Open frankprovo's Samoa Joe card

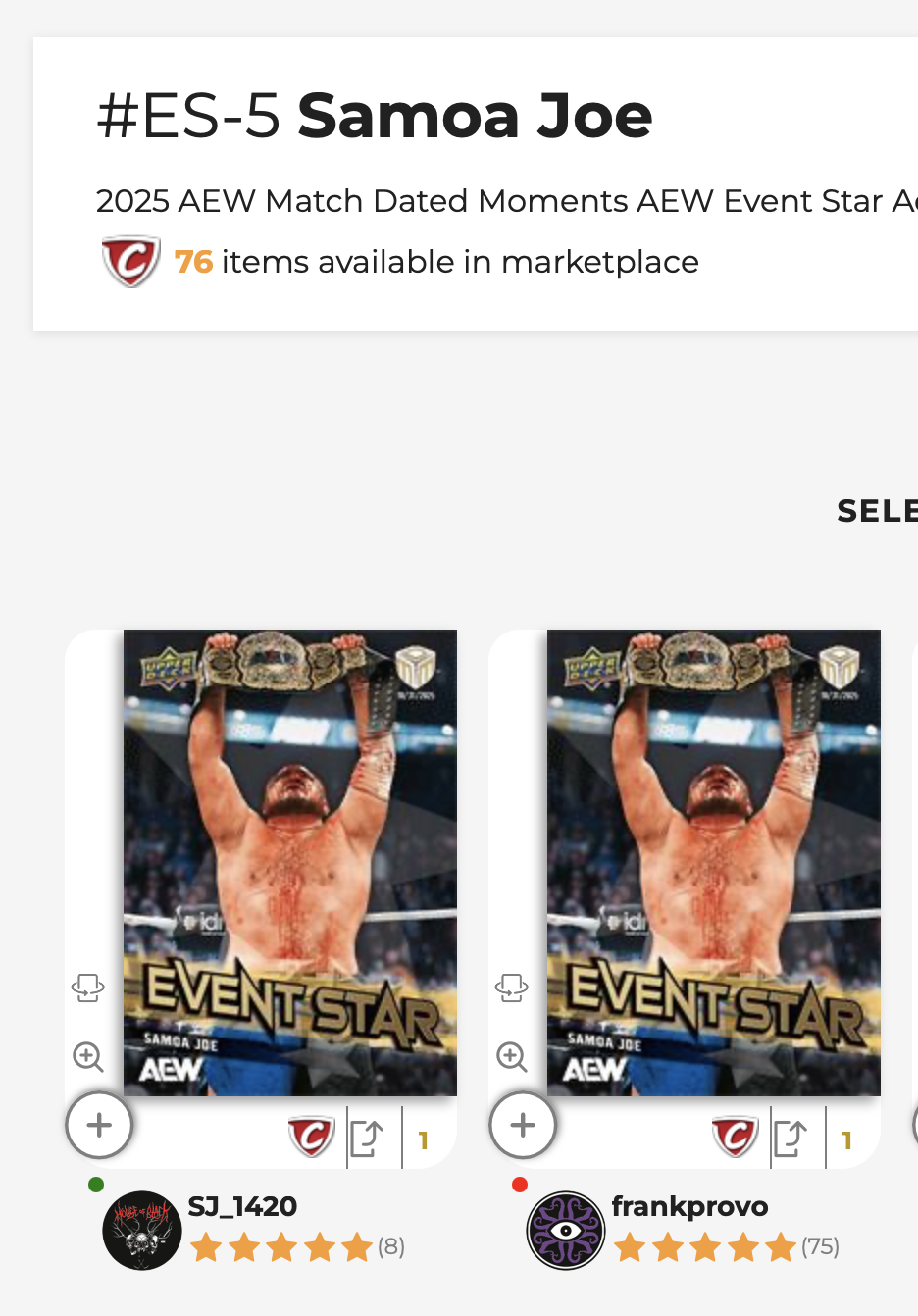(x=713, y=862)
